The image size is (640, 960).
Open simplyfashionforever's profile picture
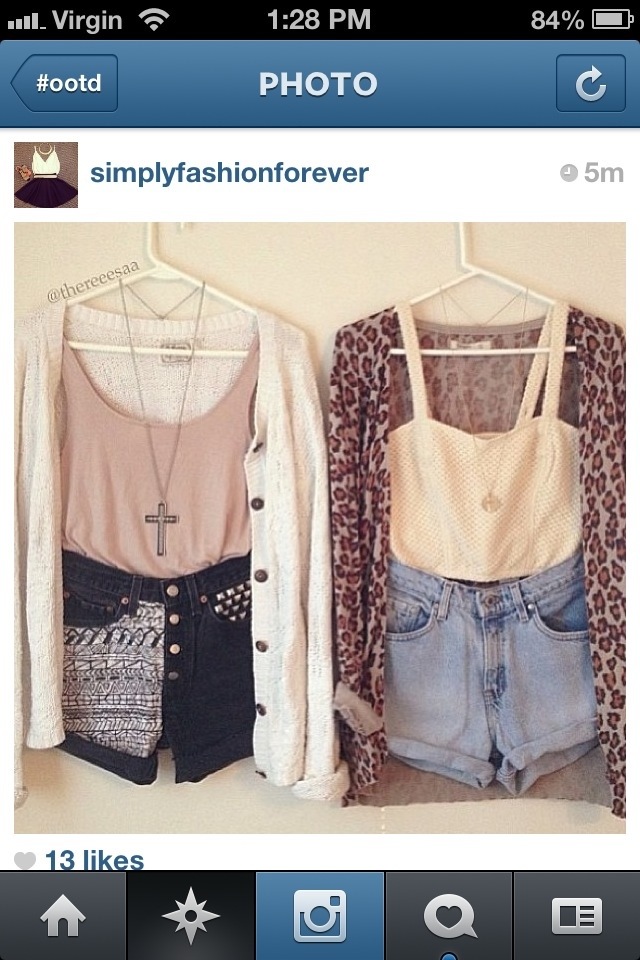pyautogui.click(x=46, y=174)
